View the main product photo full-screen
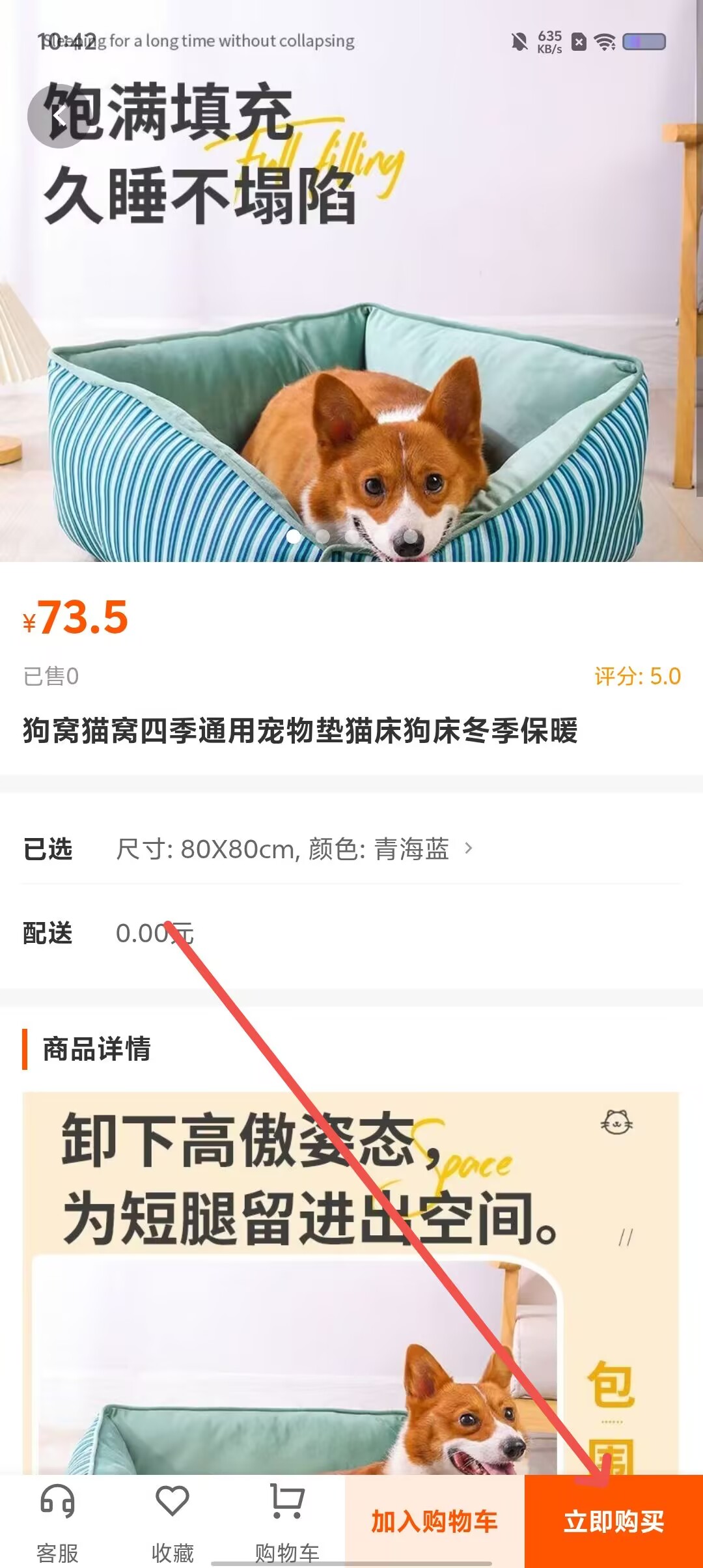This screenshot has height=1568, width=703. click(x=351, y=281)
